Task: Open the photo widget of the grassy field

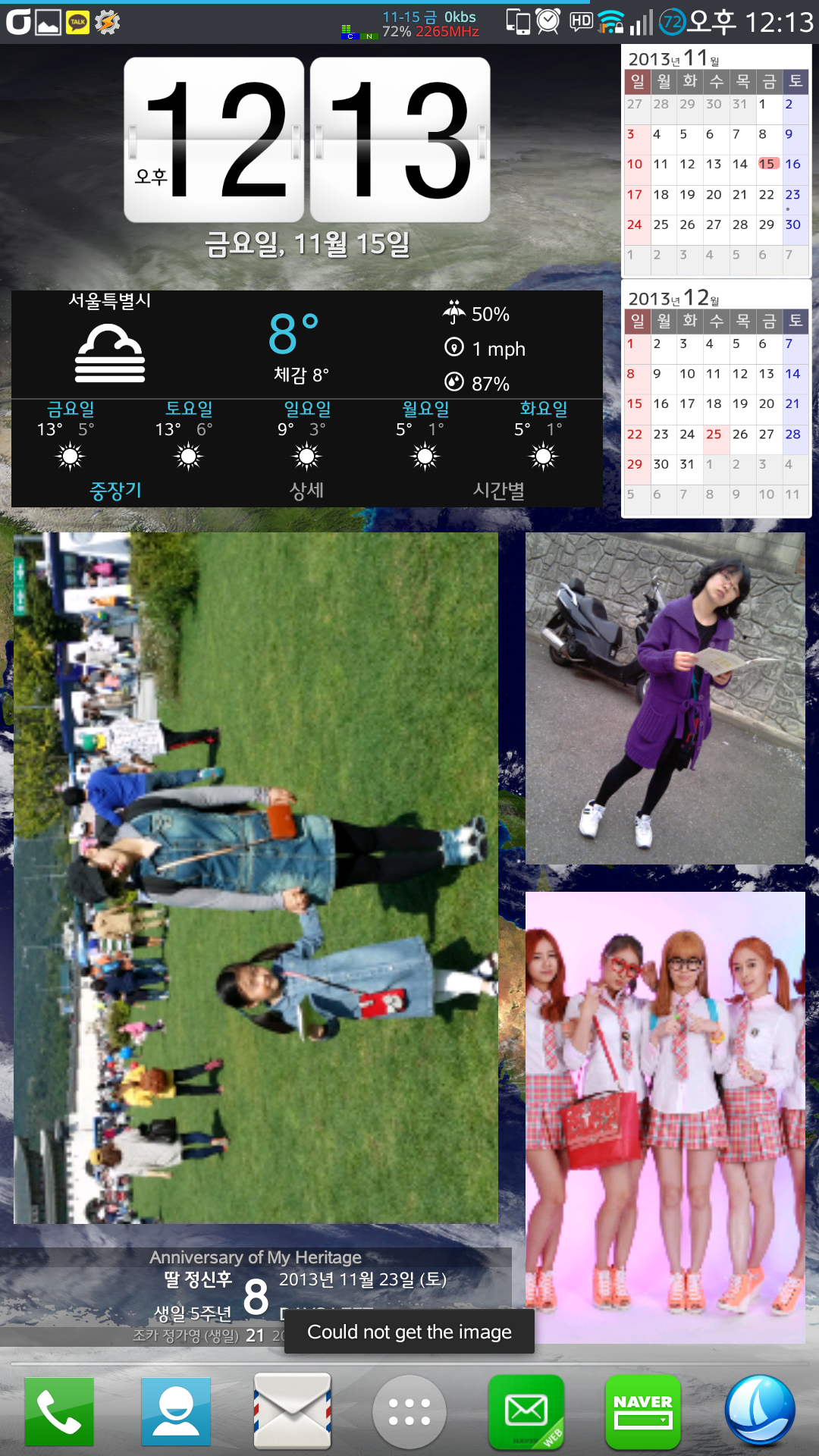Action: [x=256, y=877]
